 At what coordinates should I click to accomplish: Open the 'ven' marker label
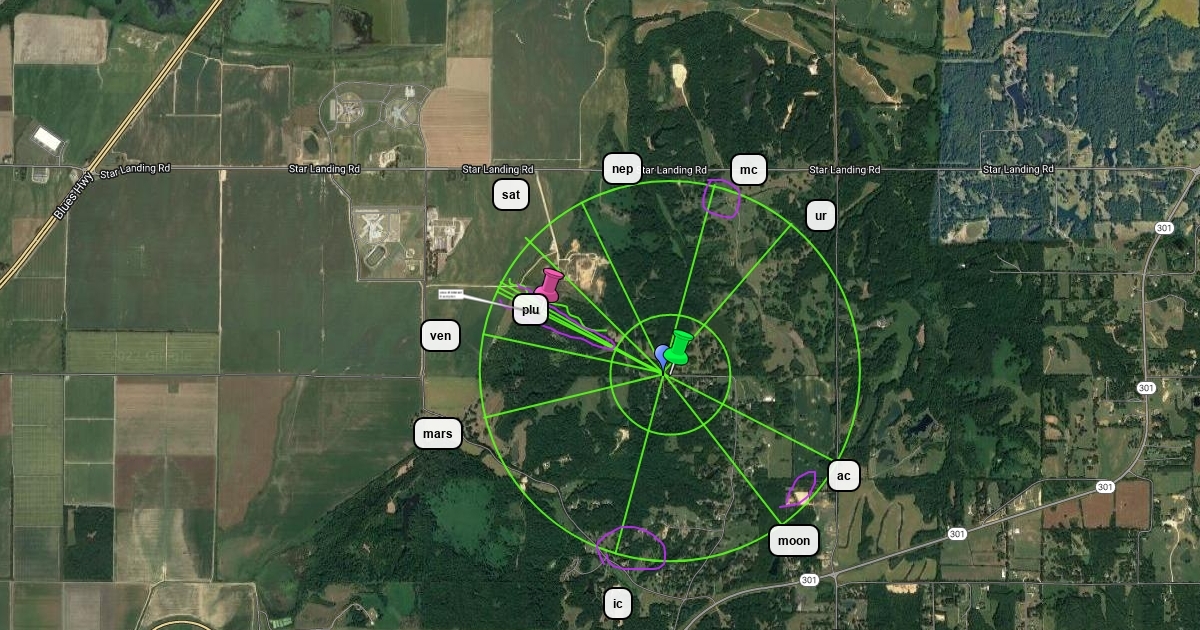pyautogui.click(x=440, y=335)
